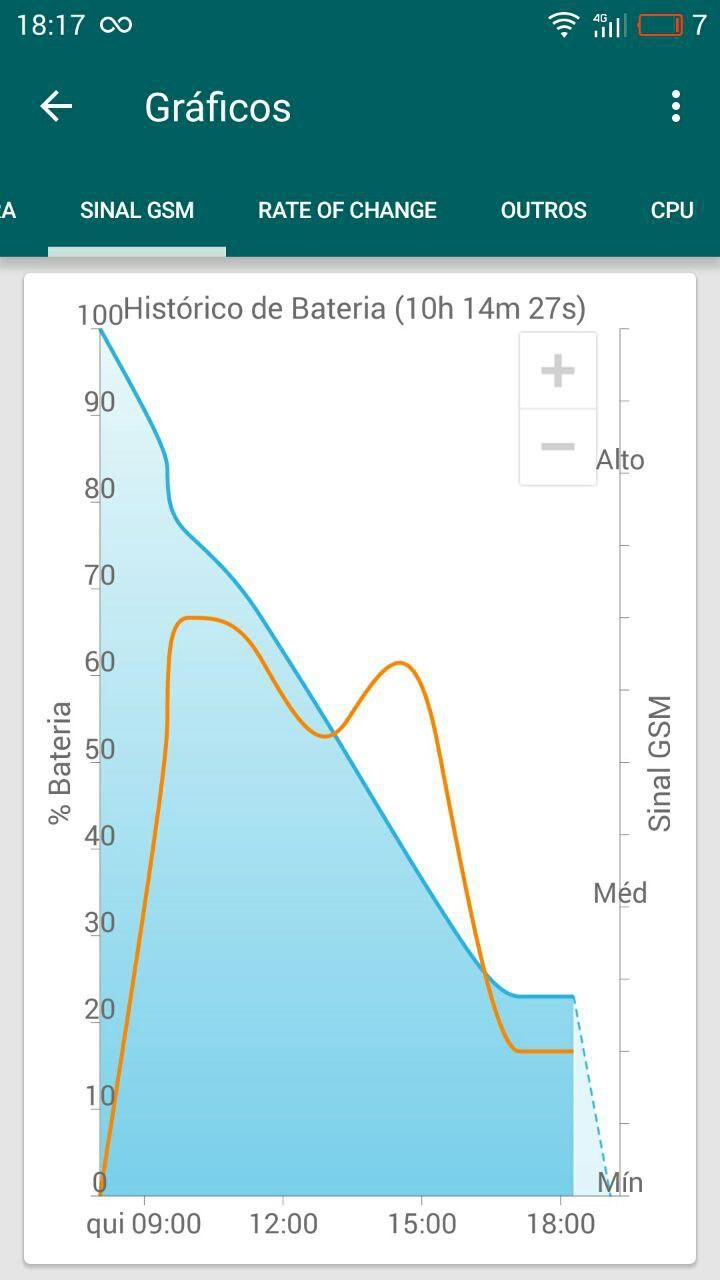The width and height of the screenshot is (720, 1280).
Task: Switch to the Rate of Change tab
Action: coord(347,210)
